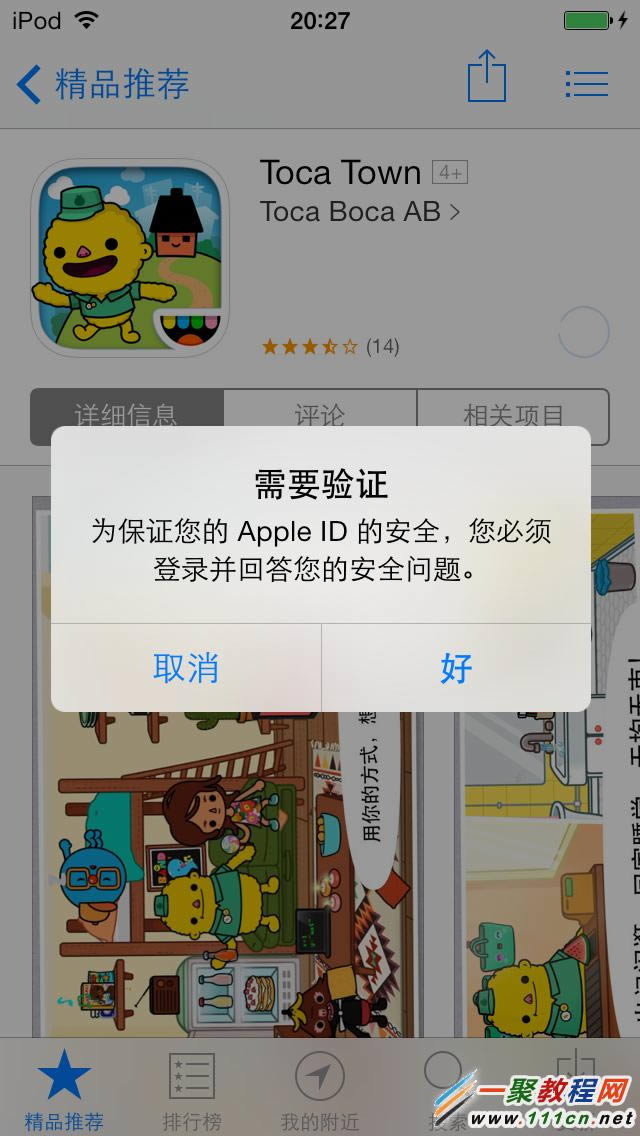Share the Toca Town app
Screen dimensions: 640x1136
tap(487, 78)
